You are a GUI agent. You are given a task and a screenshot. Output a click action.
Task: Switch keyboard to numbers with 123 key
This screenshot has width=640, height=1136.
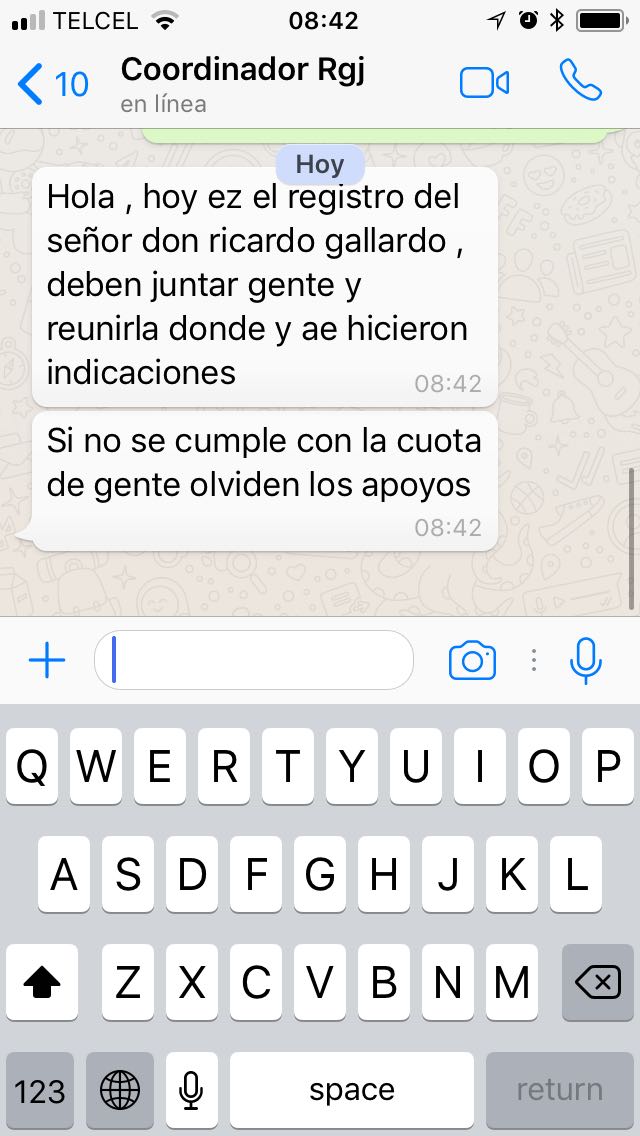(40, 1090)
